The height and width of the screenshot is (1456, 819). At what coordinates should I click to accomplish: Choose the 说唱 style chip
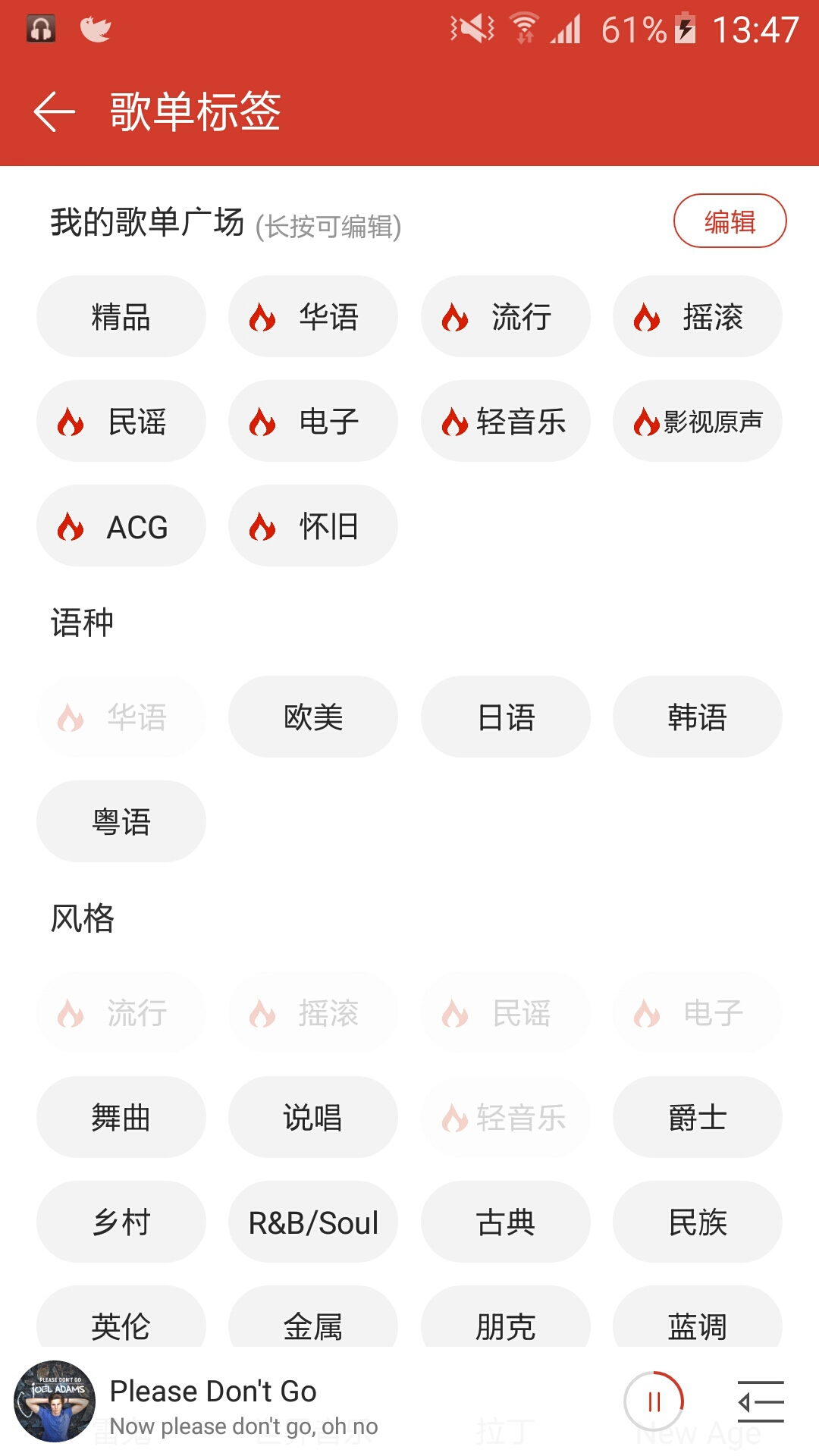[x=313, y=1117]
